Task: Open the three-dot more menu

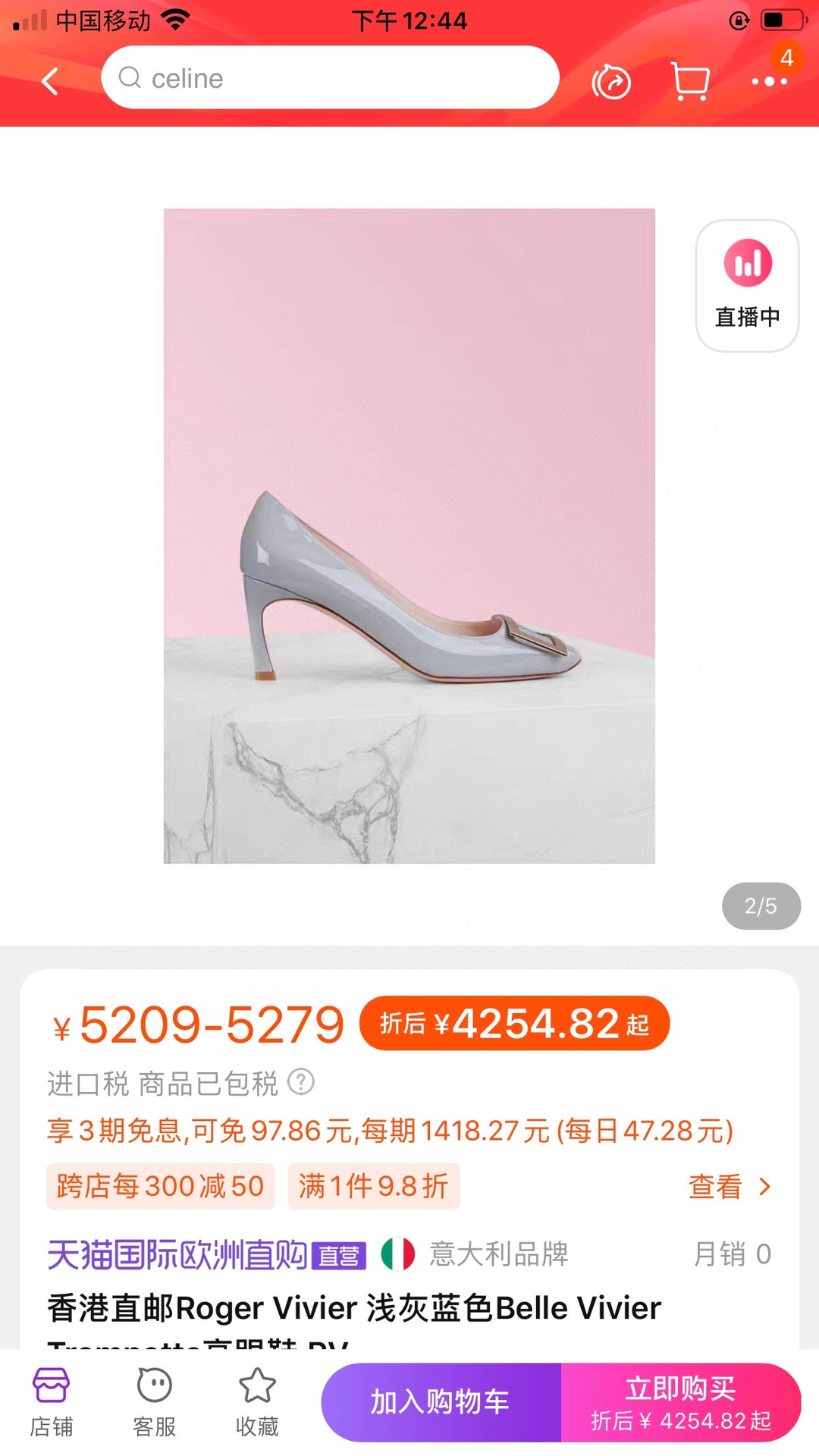Action: [x=769, y=81]
